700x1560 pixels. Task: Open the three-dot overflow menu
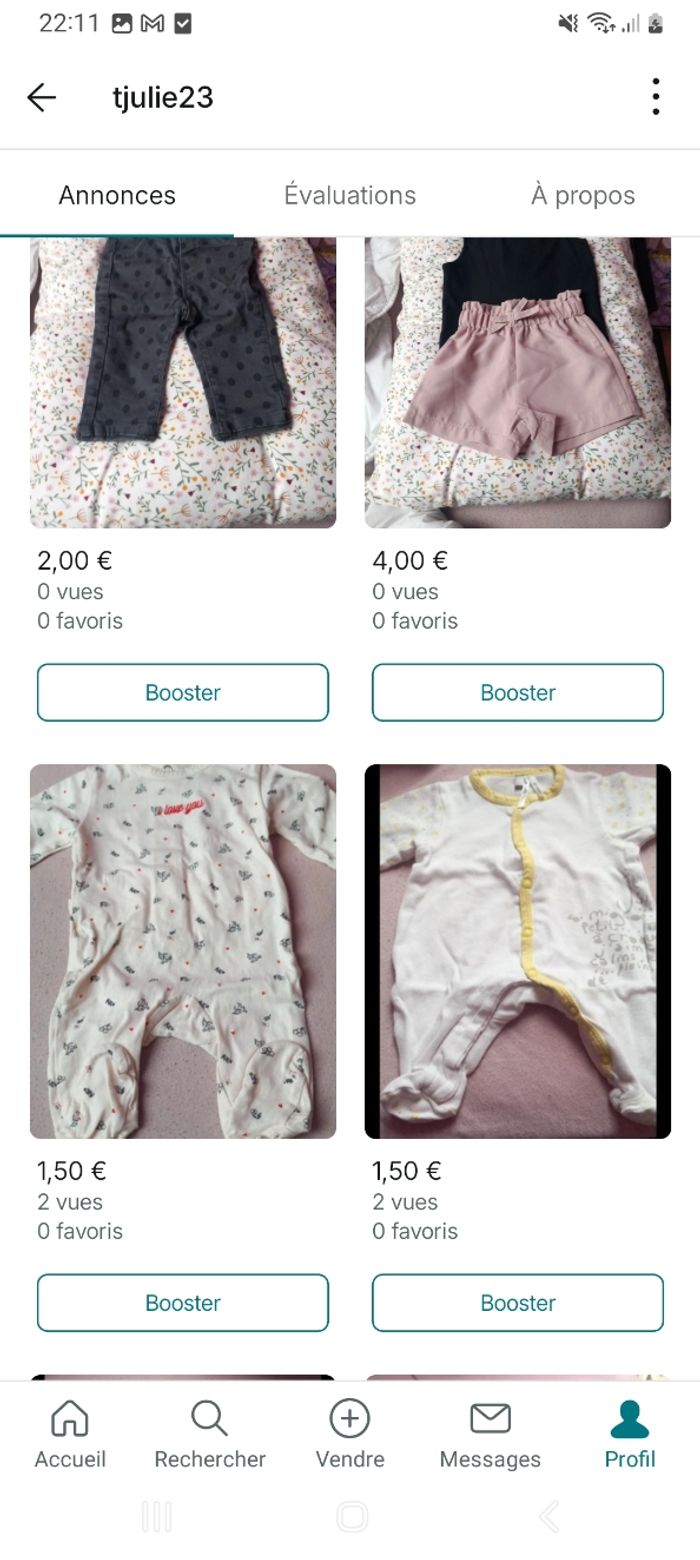[655, 97]
